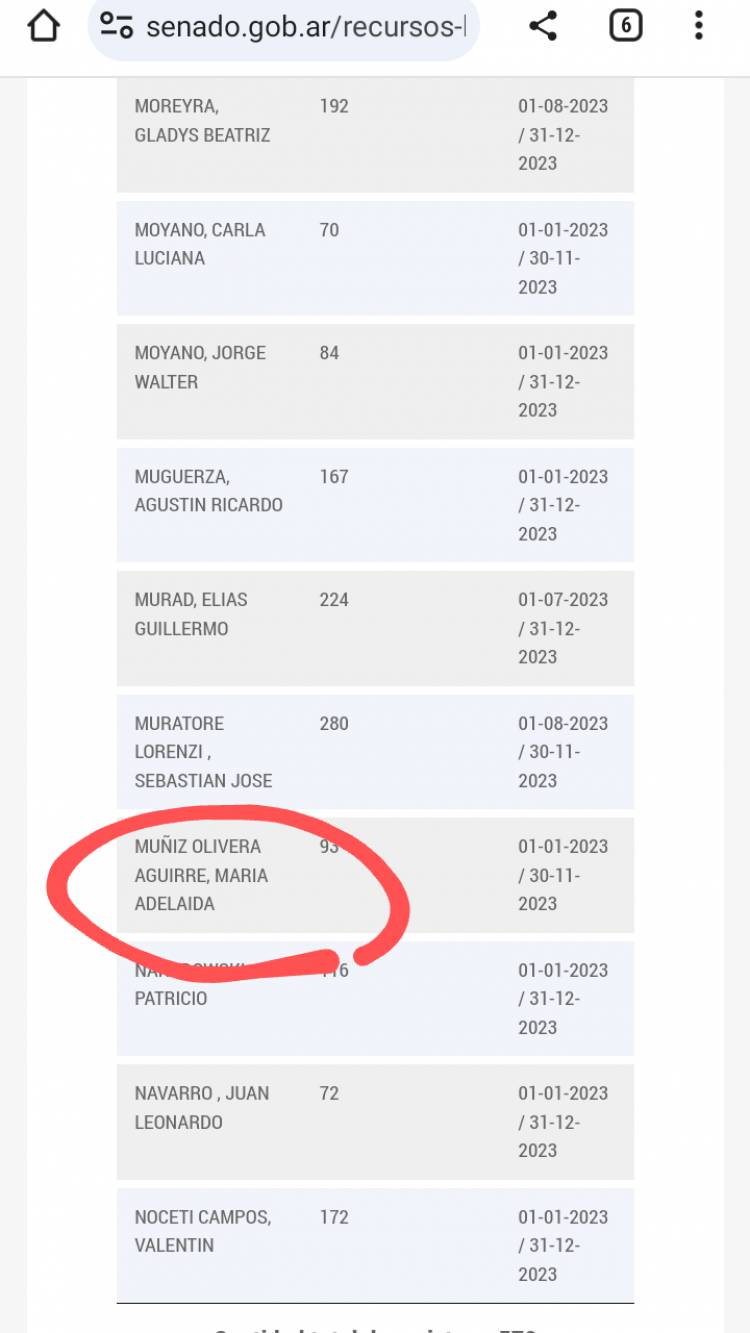The height and width of the screenshot is (1333, 750).
Task: Open the tab switcher showing 6 tabs
Action: (625, 26)
